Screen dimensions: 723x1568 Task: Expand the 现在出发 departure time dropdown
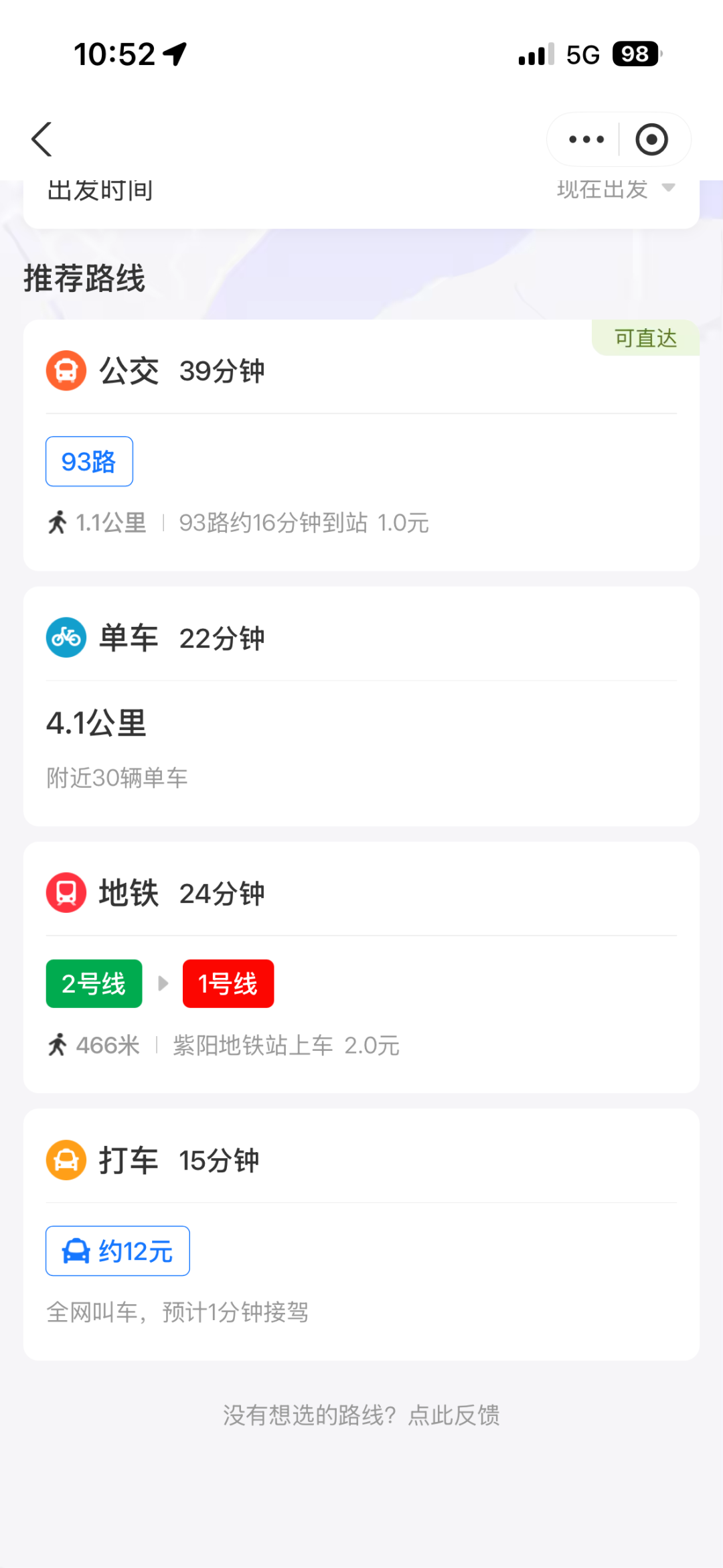[615, 190]
